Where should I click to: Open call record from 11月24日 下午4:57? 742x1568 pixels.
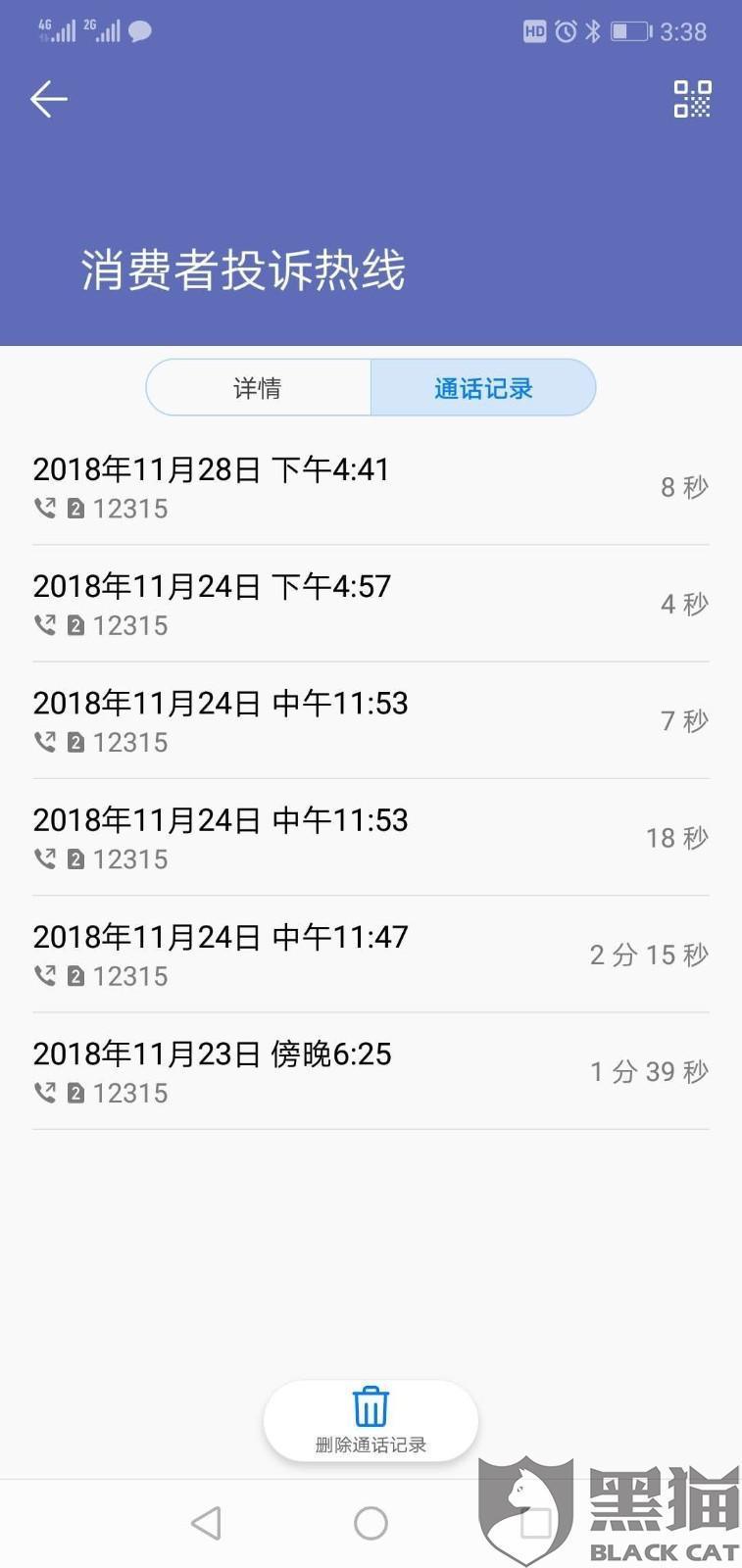tap(371, 604)
